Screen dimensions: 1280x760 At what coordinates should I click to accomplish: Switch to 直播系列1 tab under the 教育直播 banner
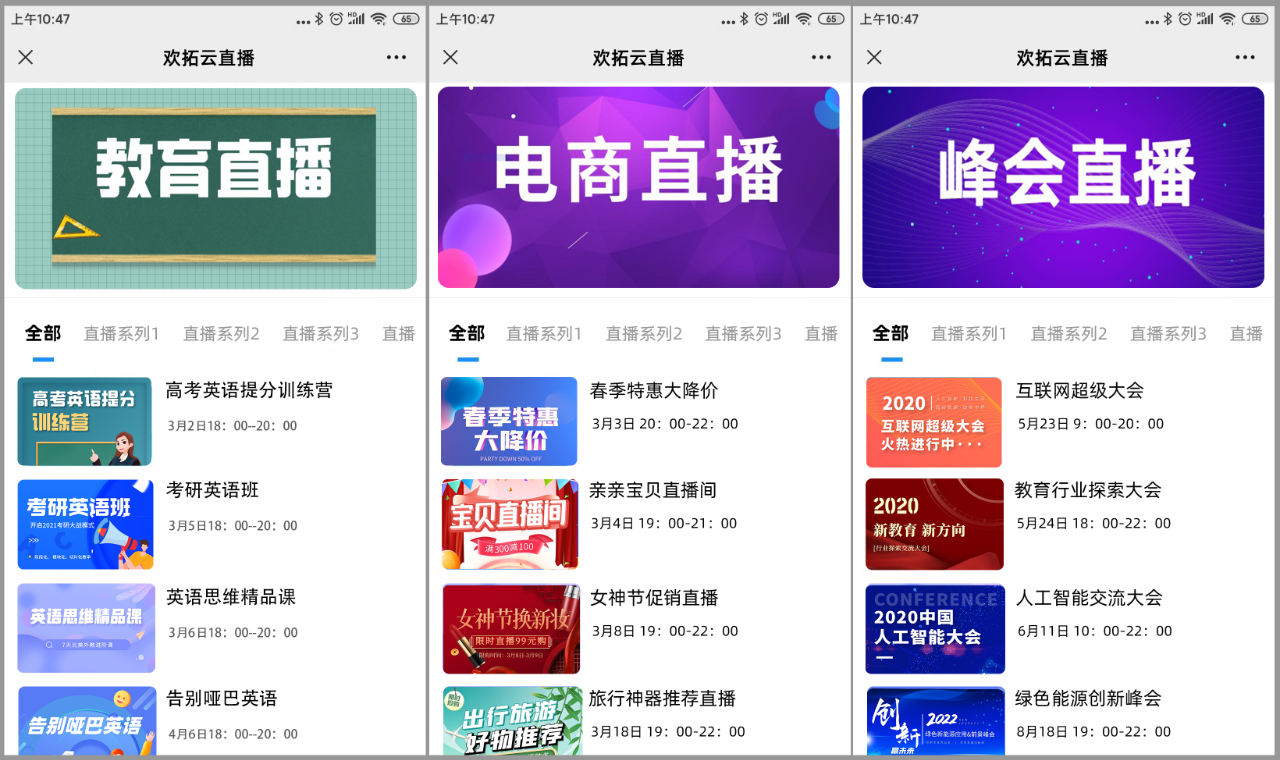121,334
